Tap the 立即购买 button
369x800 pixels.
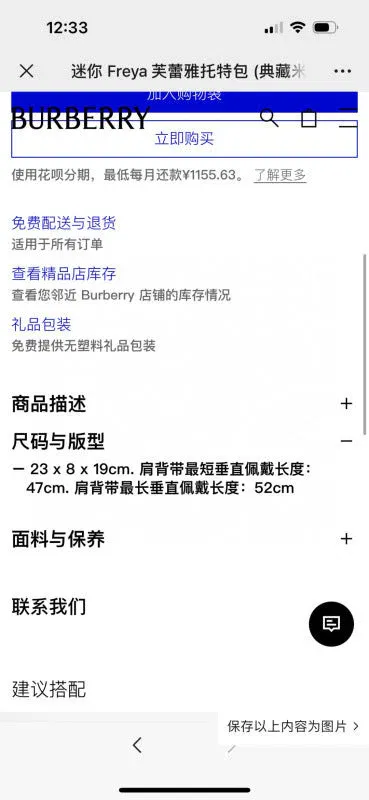[184, 139]
